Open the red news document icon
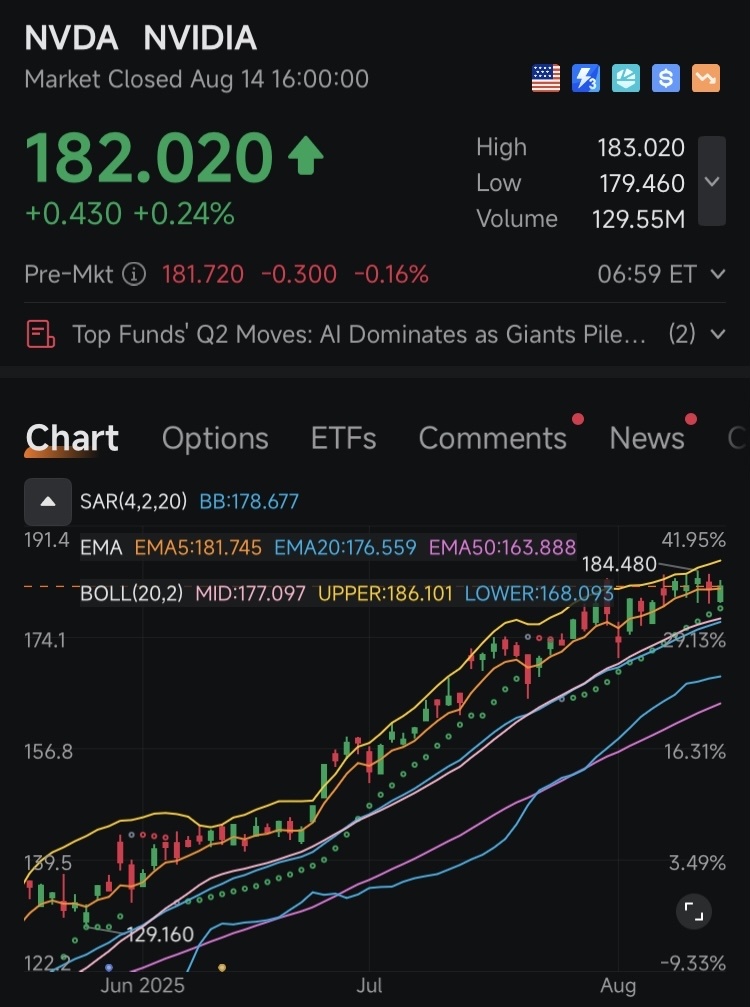 (x=41, y=333)
